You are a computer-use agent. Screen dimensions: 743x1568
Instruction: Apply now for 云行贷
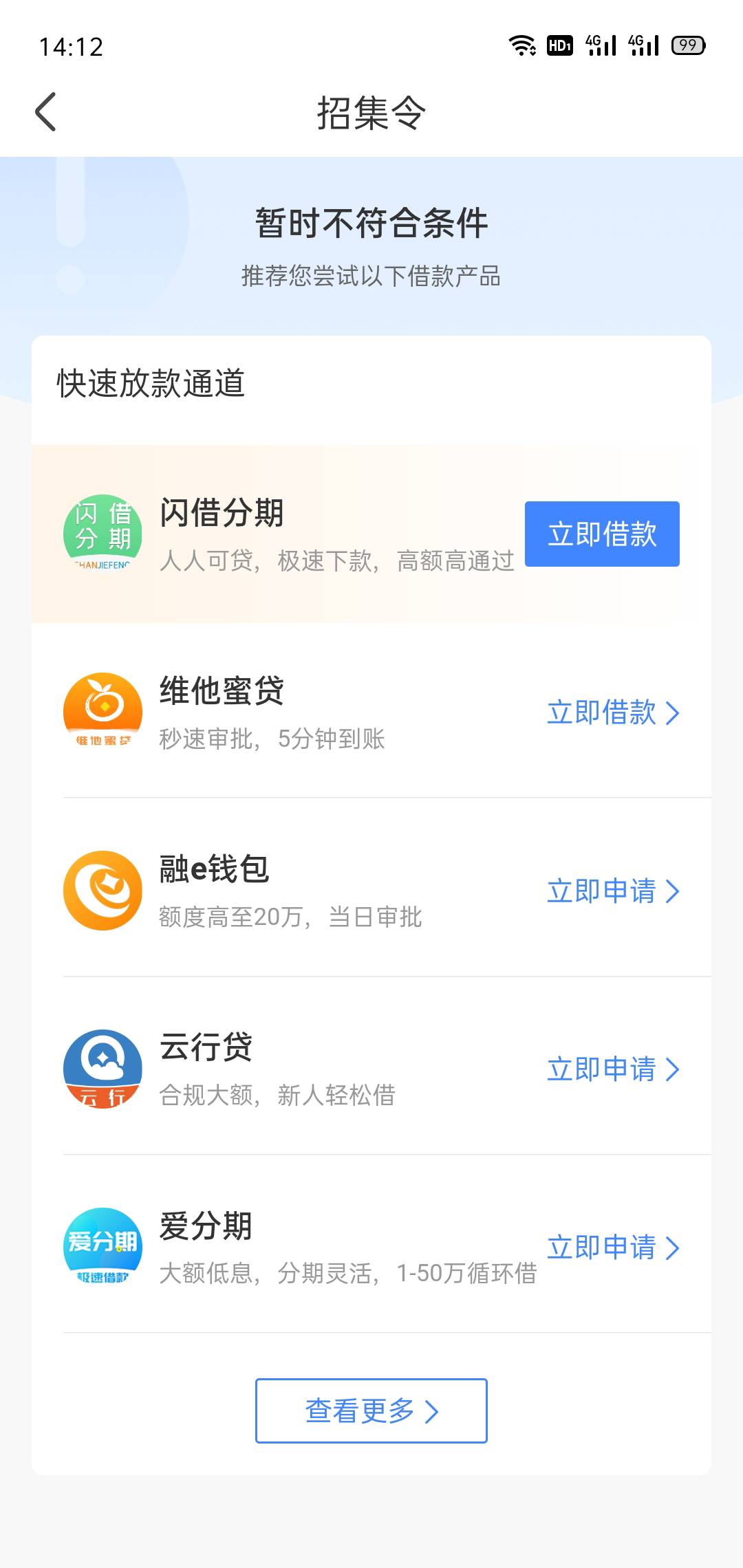(613, 1069)
